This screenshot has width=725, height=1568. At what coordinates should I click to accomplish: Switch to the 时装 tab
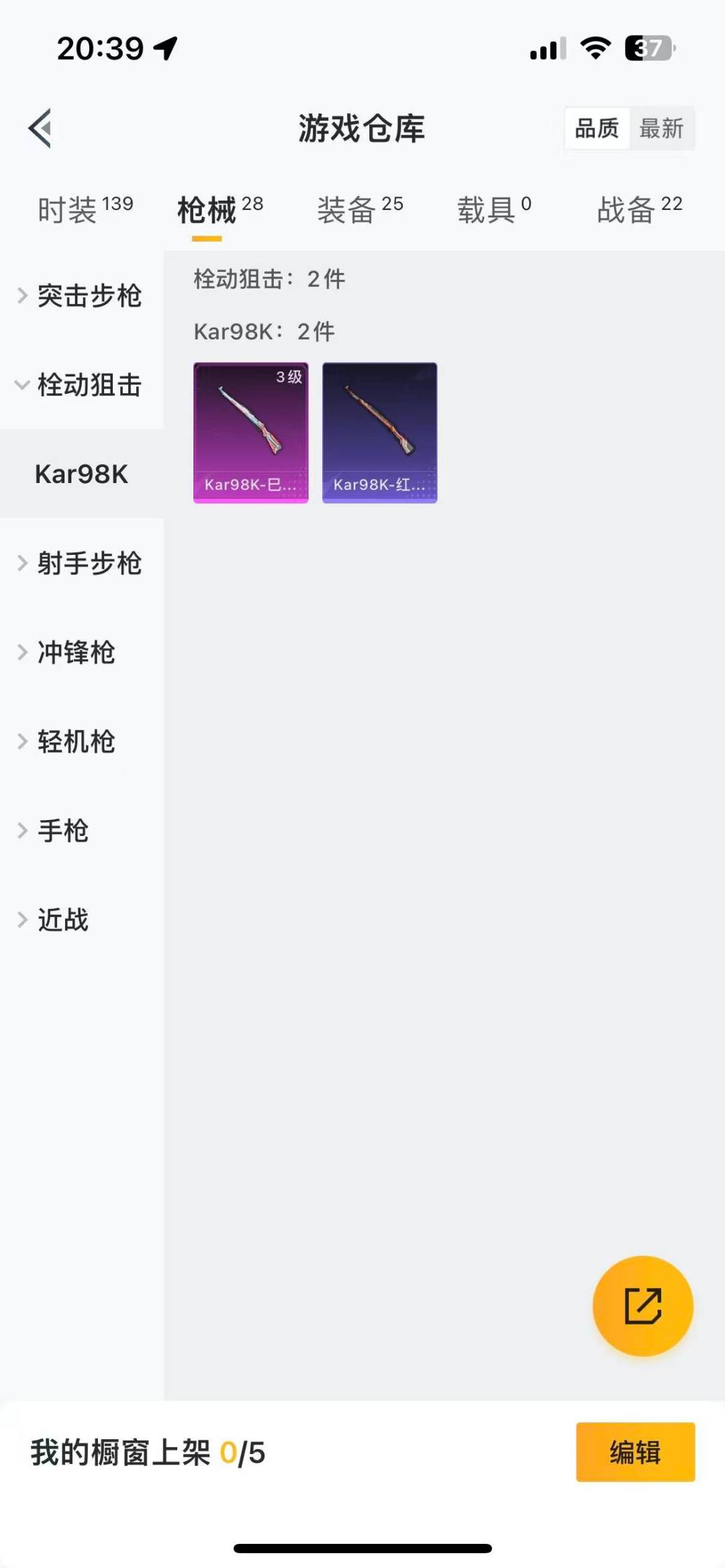coord(85,210)
